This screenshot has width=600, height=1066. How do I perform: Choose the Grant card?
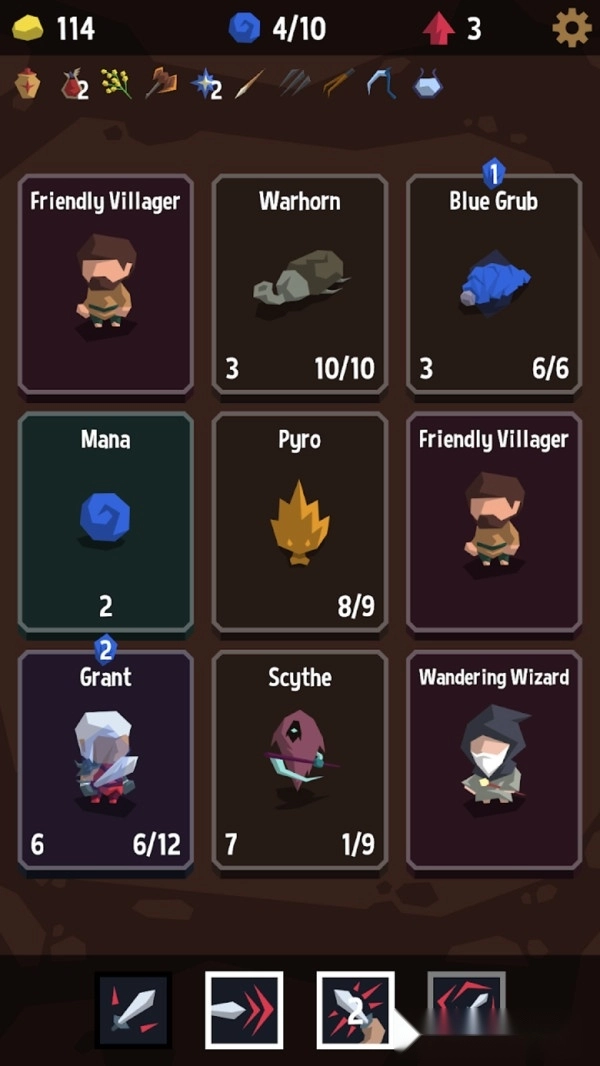click(x=105, y=760)
